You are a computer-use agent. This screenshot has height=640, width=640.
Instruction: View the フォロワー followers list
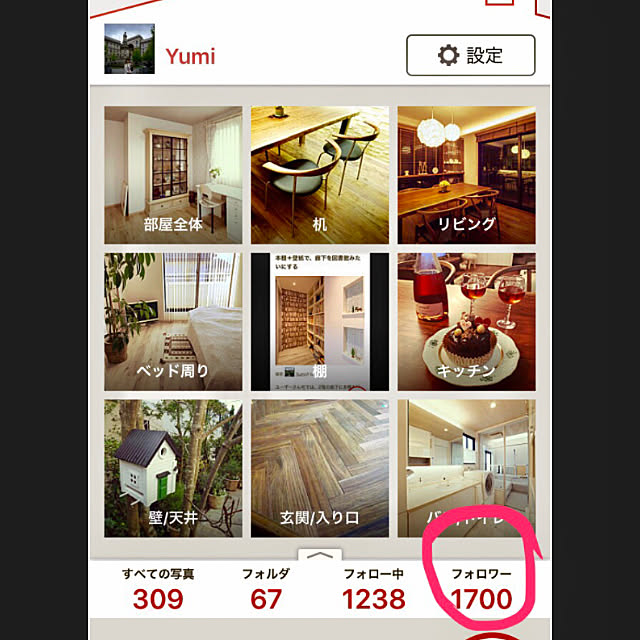coord(481,589)
